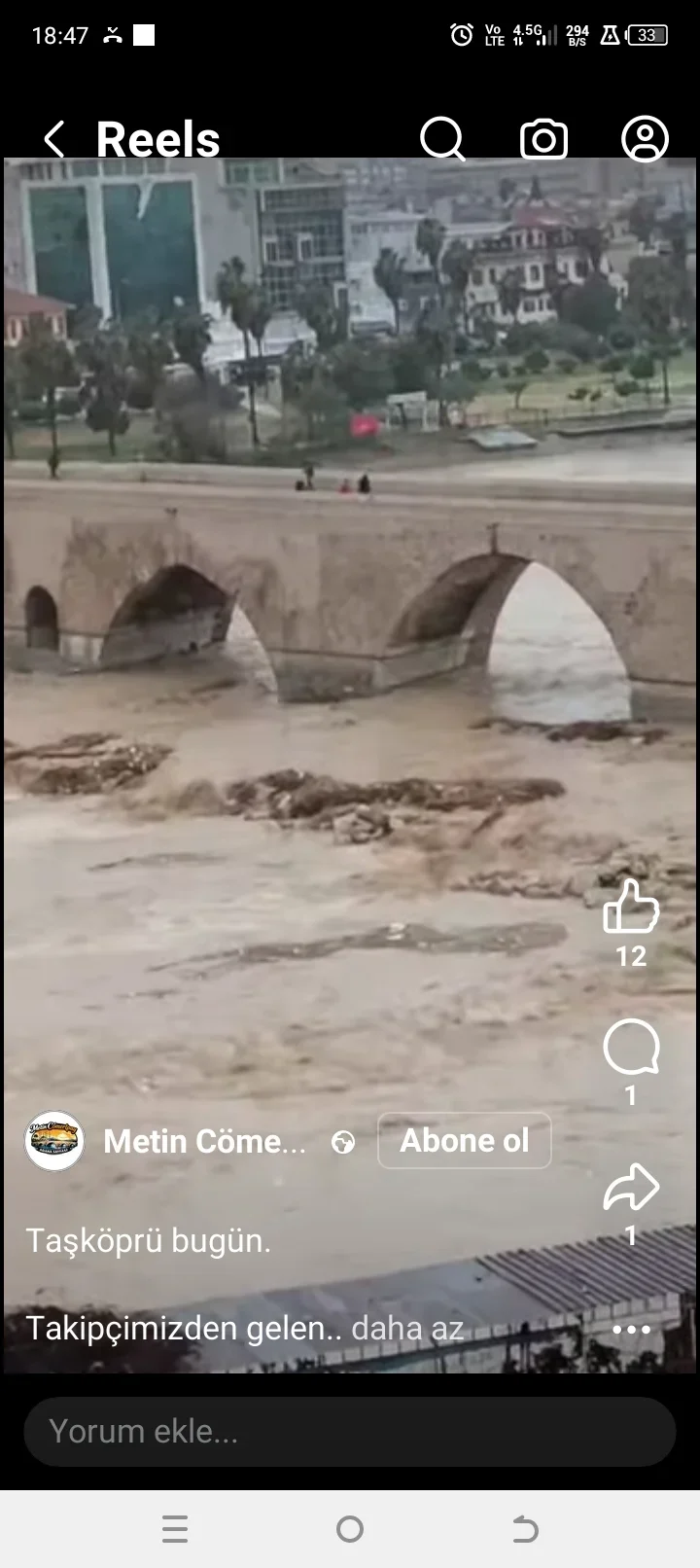This screenshot has height=1568, width=700.
Task: Collapse the caption with 'daha az'
Action: click(406, 1328)
